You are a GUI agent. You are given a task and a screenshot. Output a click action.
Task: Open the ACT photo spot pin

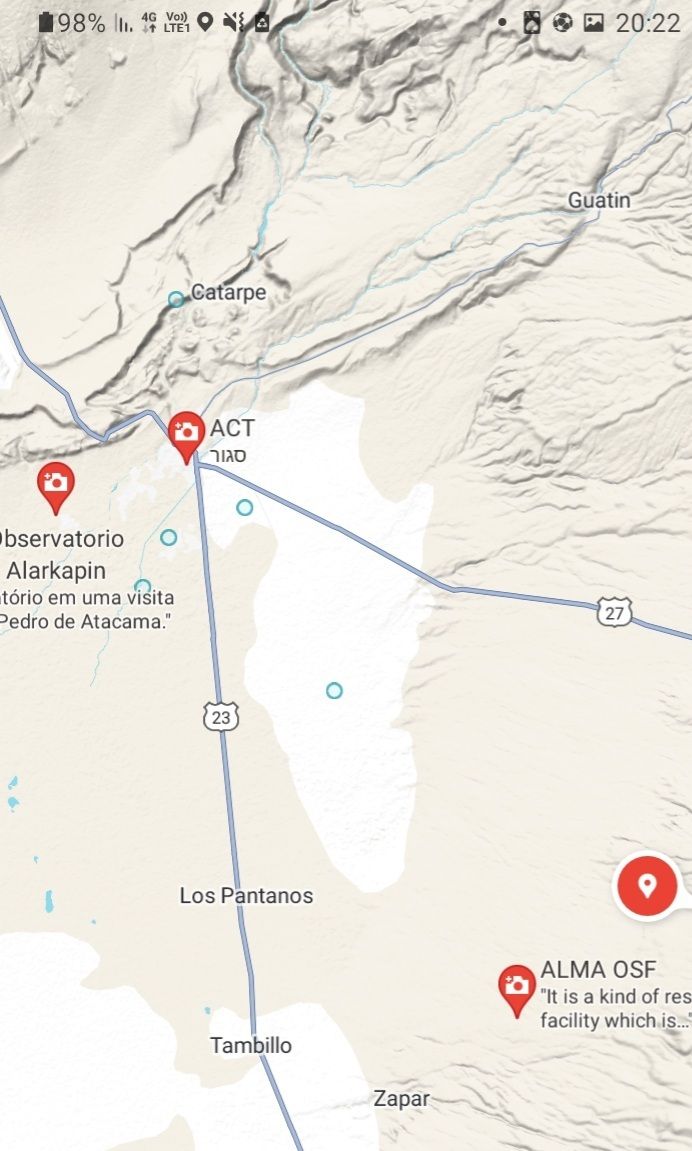(x=186, y=433)
